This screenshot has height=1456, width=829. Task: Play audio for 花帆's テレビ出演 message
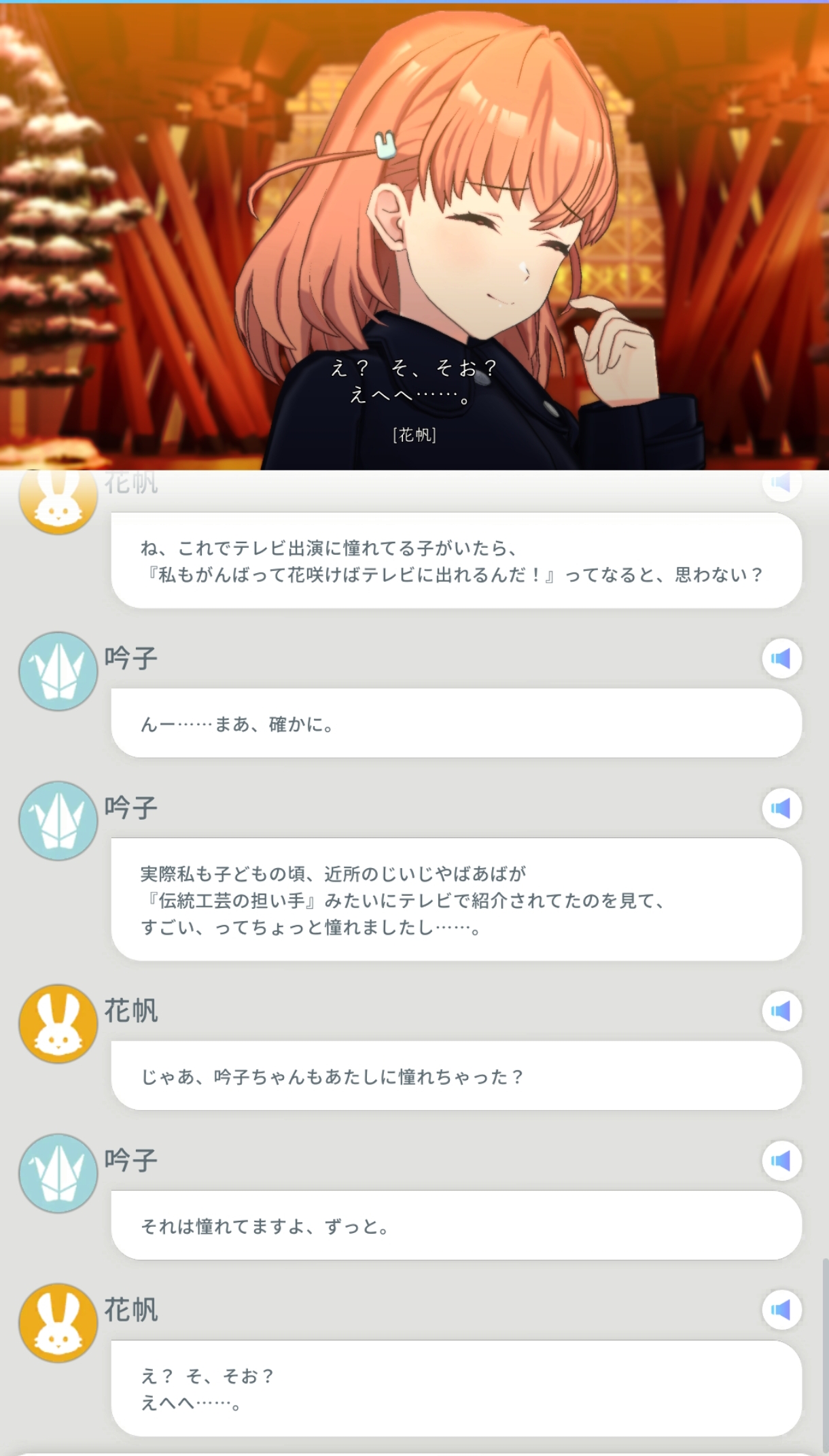[x=781, y=483]
